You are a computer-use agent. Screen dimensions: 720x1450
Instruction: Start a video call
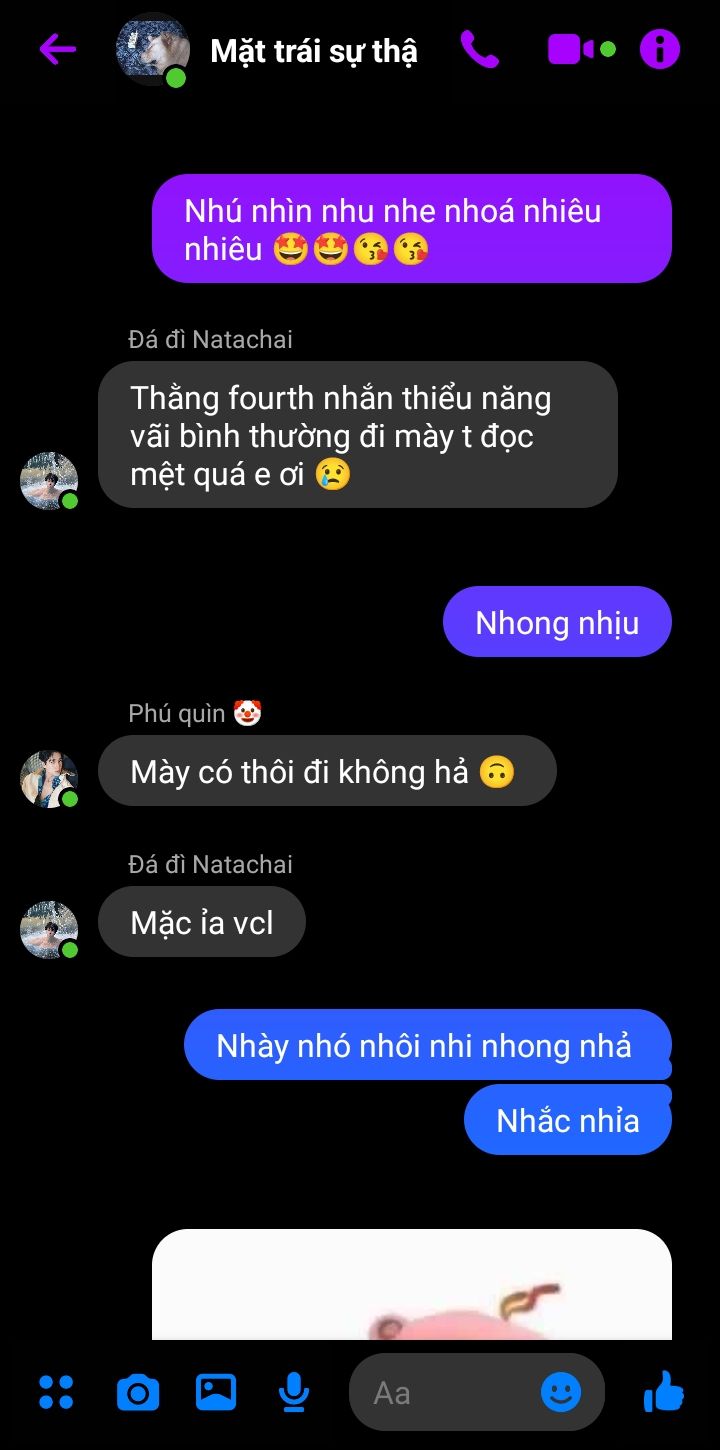(571, 49)
